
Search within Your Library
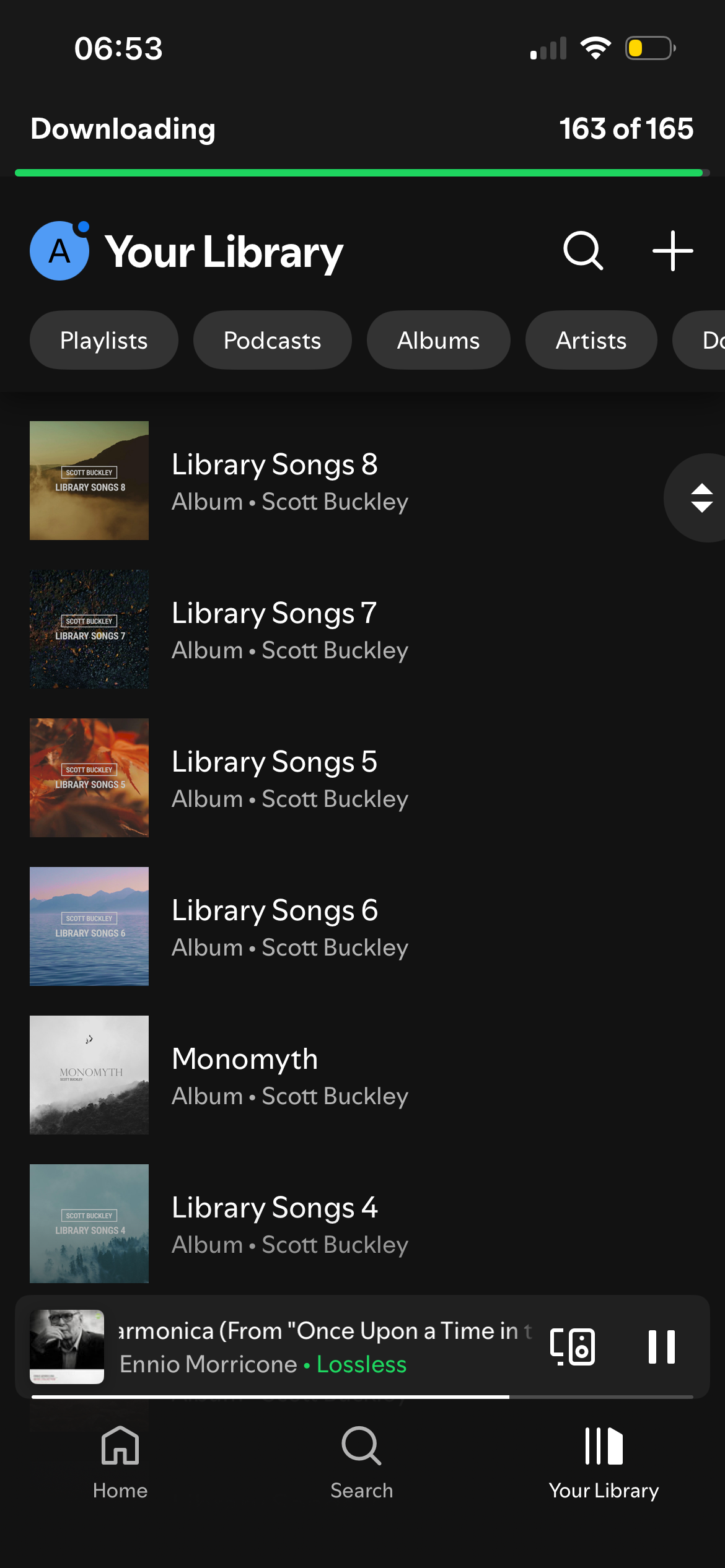click(582, 251)
